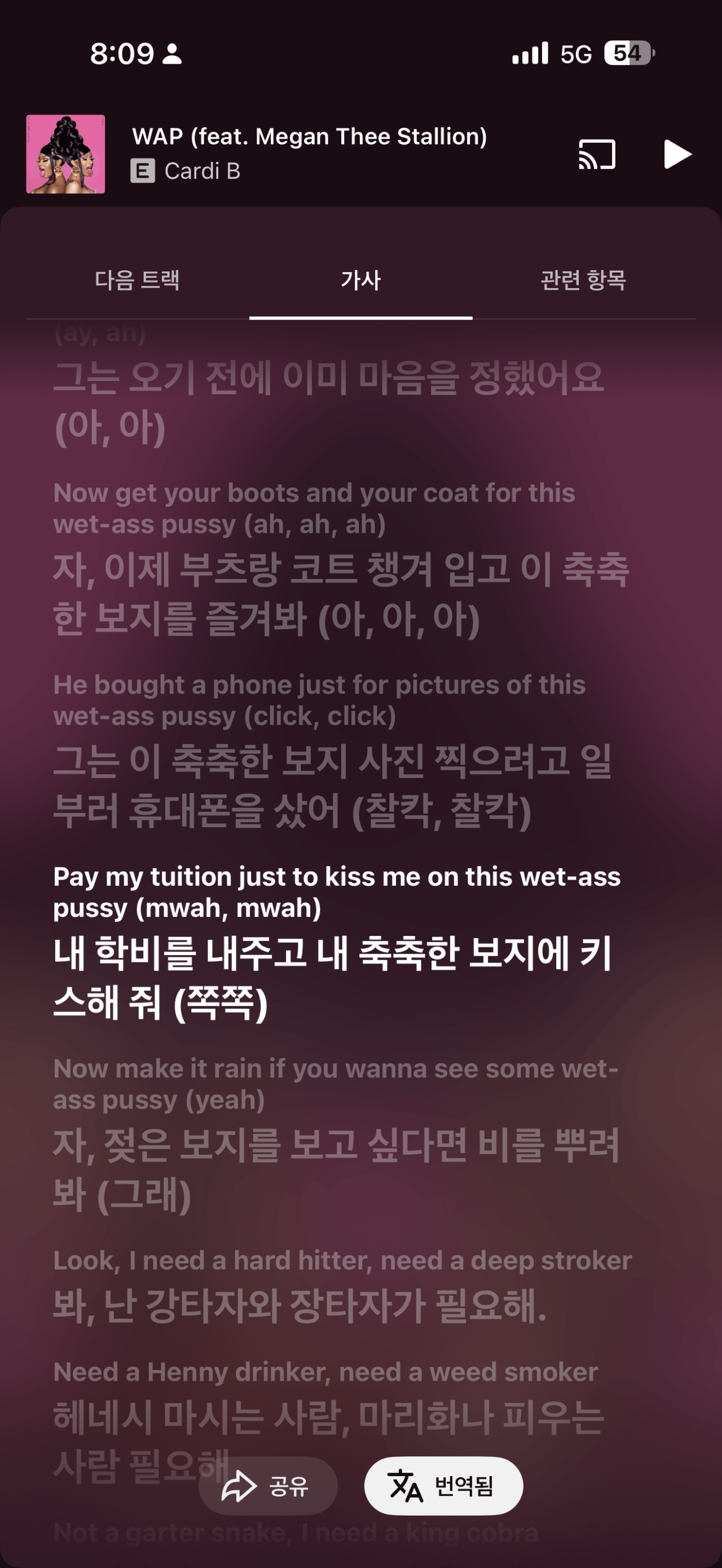Open the Cardi B artist name

point(202,171)
